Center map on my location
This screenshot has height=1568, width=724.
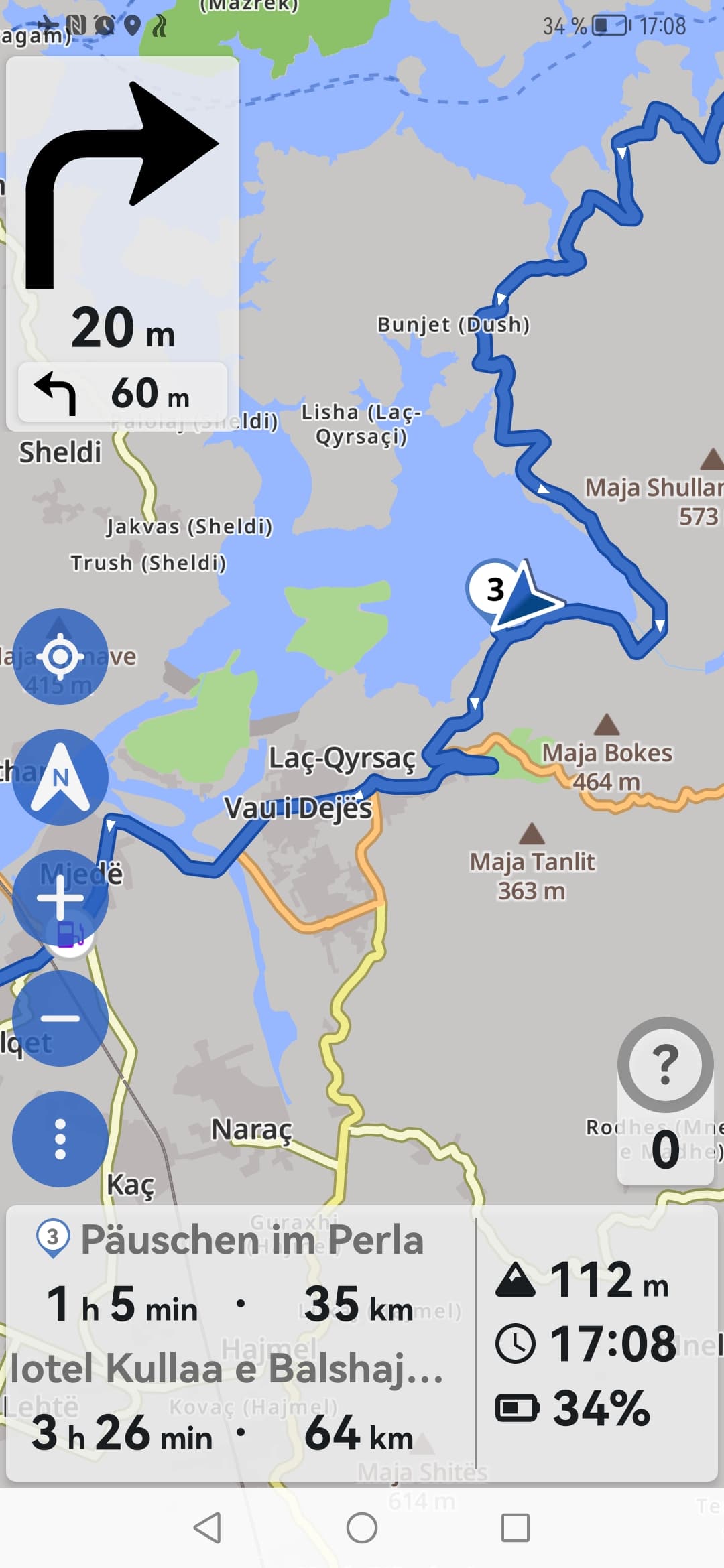60,657
